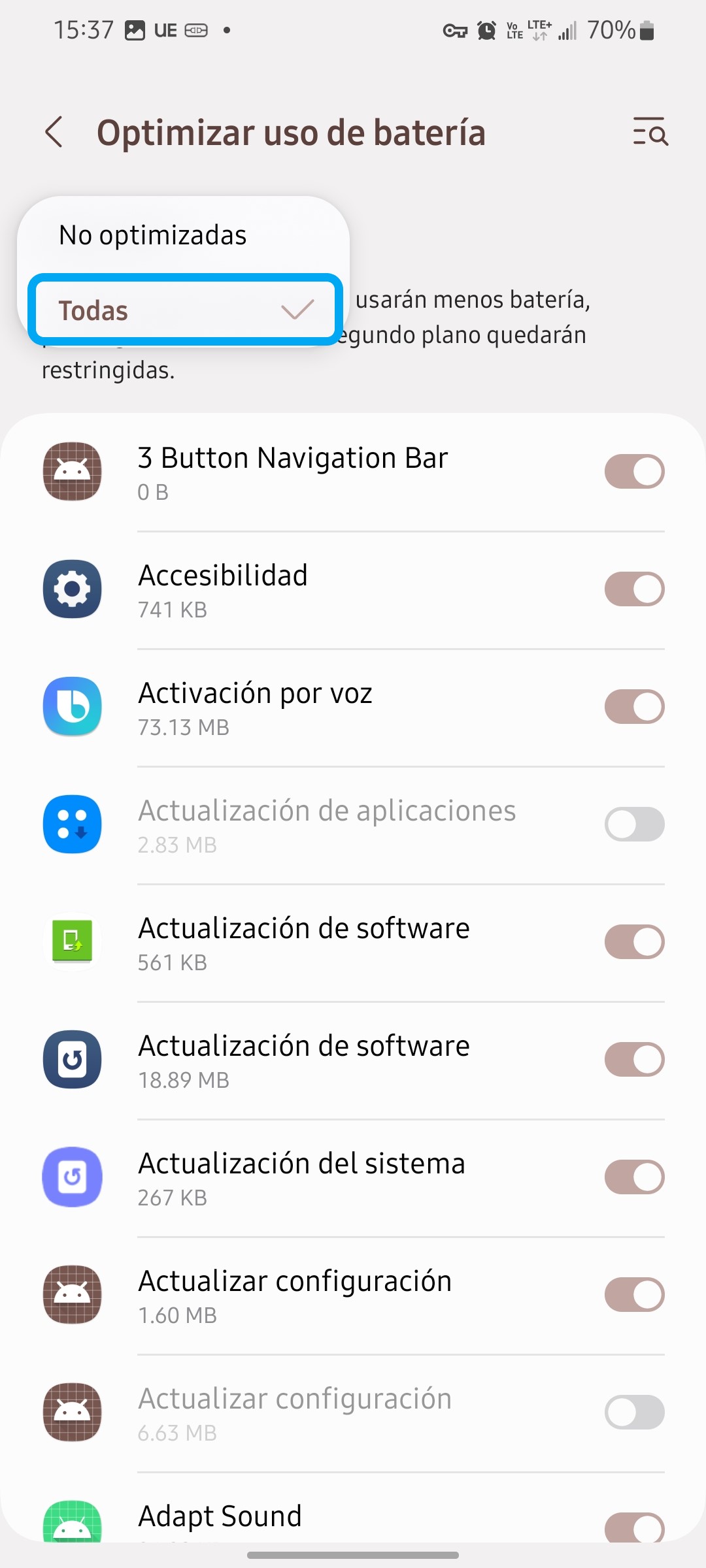706x1568 pixels.
Task: Toggle Actualización de software 18.89 MB switch
Action: (x=634, y=1060)
